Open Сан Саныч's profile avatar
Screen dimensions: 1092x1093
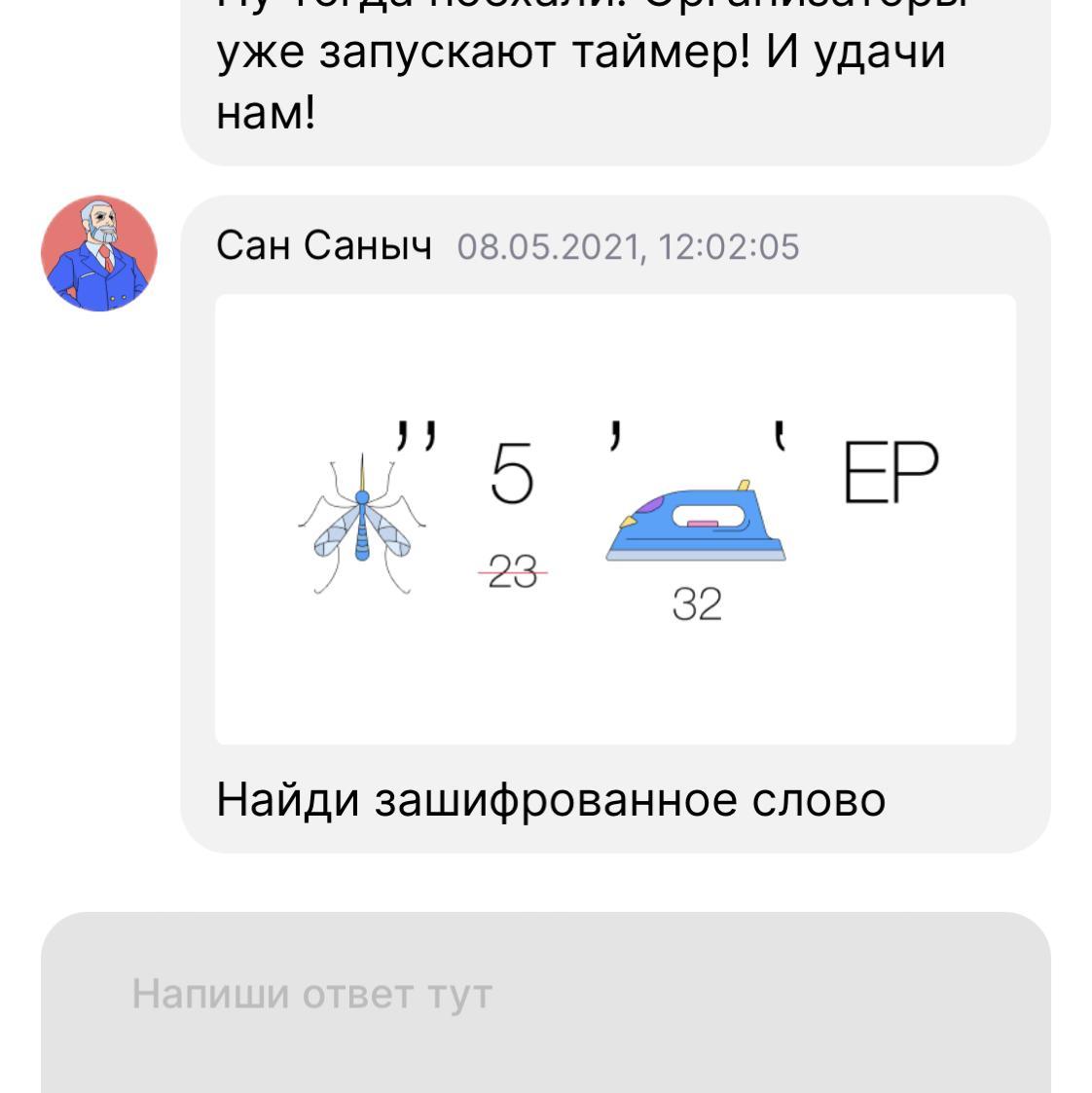coord(98,252)
